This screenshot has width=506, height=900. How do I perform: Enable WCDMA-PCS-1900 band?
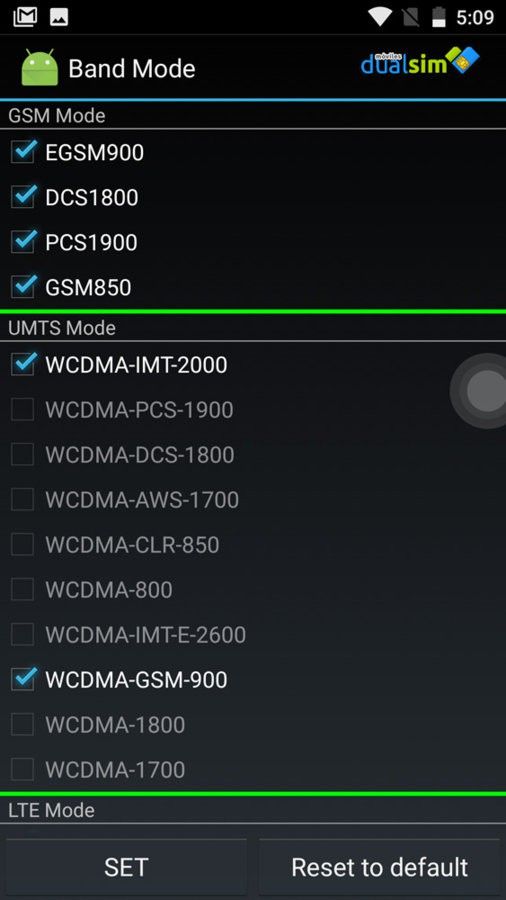23,410
